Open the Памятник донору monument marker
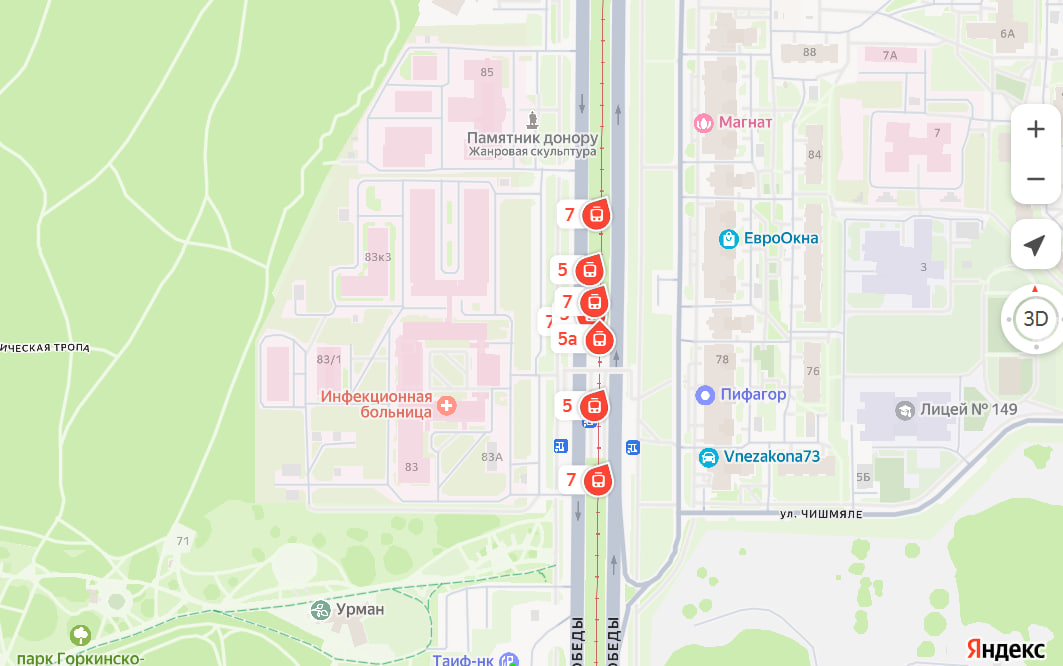Viewport: 1063px width, 666px height. [x=532, y=121]
